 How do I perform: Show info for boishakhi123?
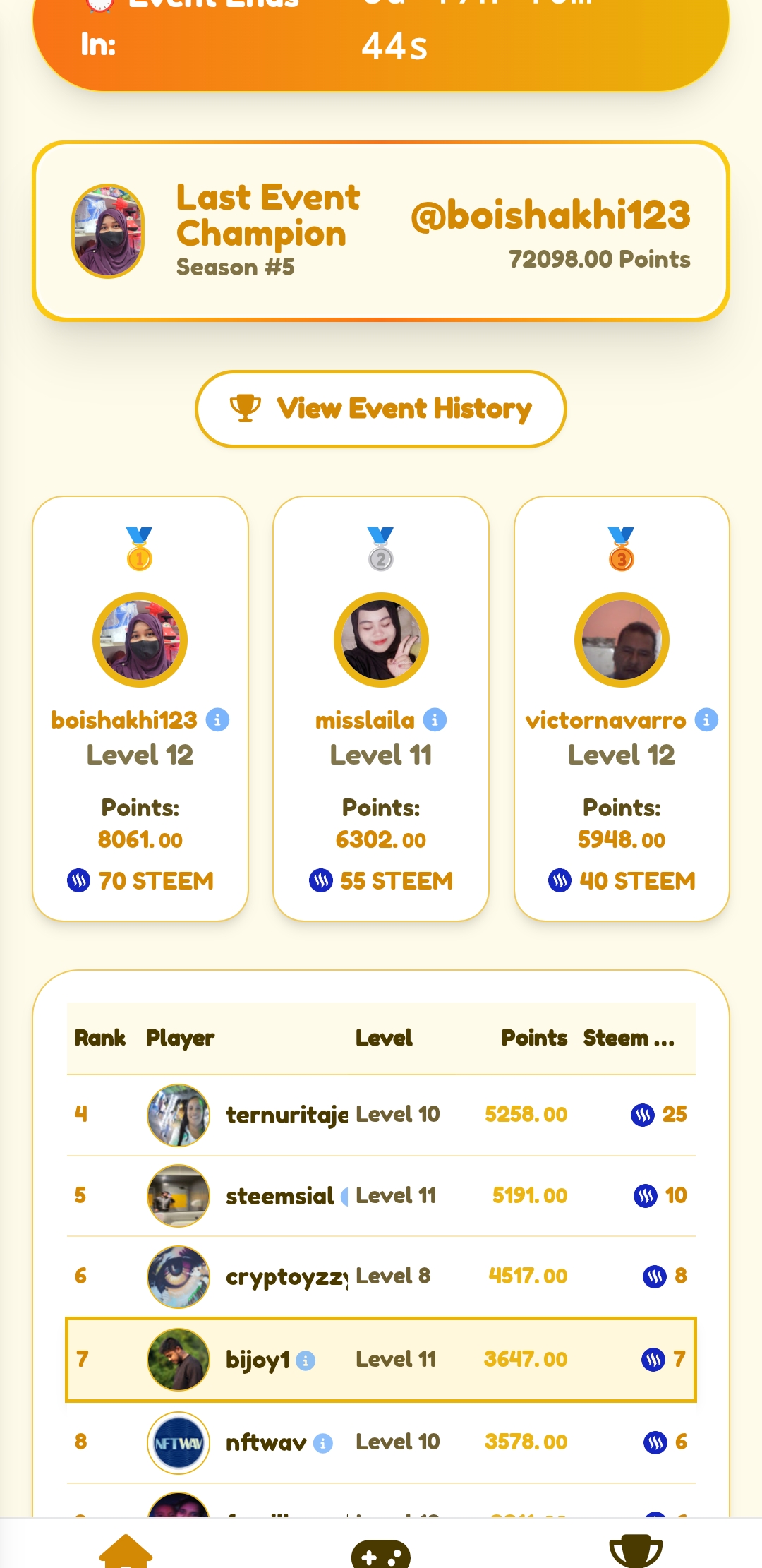[217, 720]
